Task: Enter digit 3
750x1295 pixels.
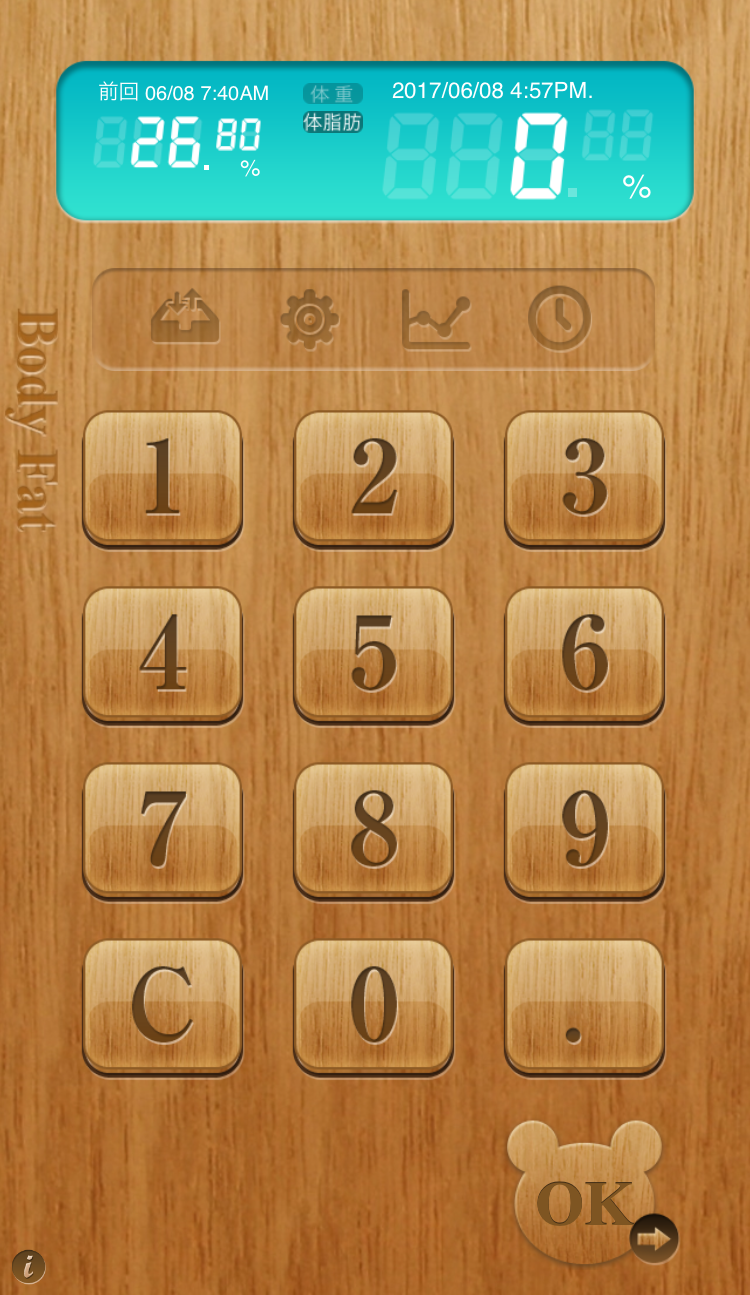Action: 584,477
